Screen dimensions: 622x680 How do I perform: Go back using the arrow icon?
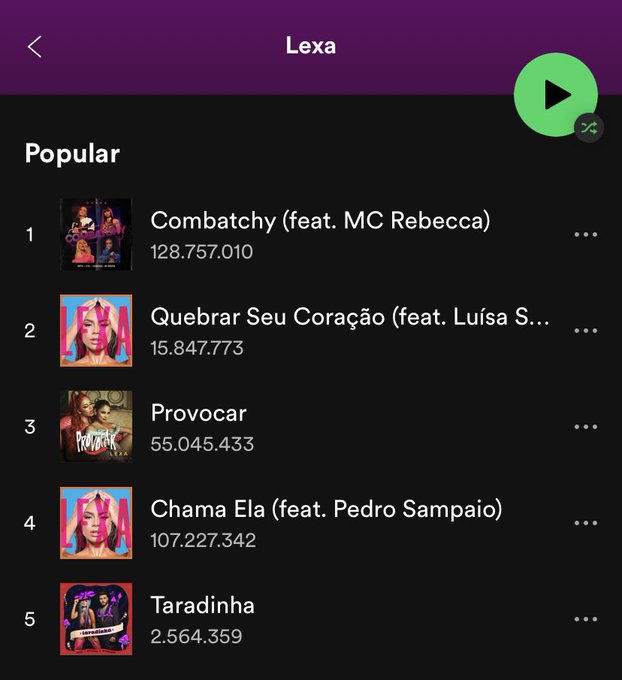point(35,46)
